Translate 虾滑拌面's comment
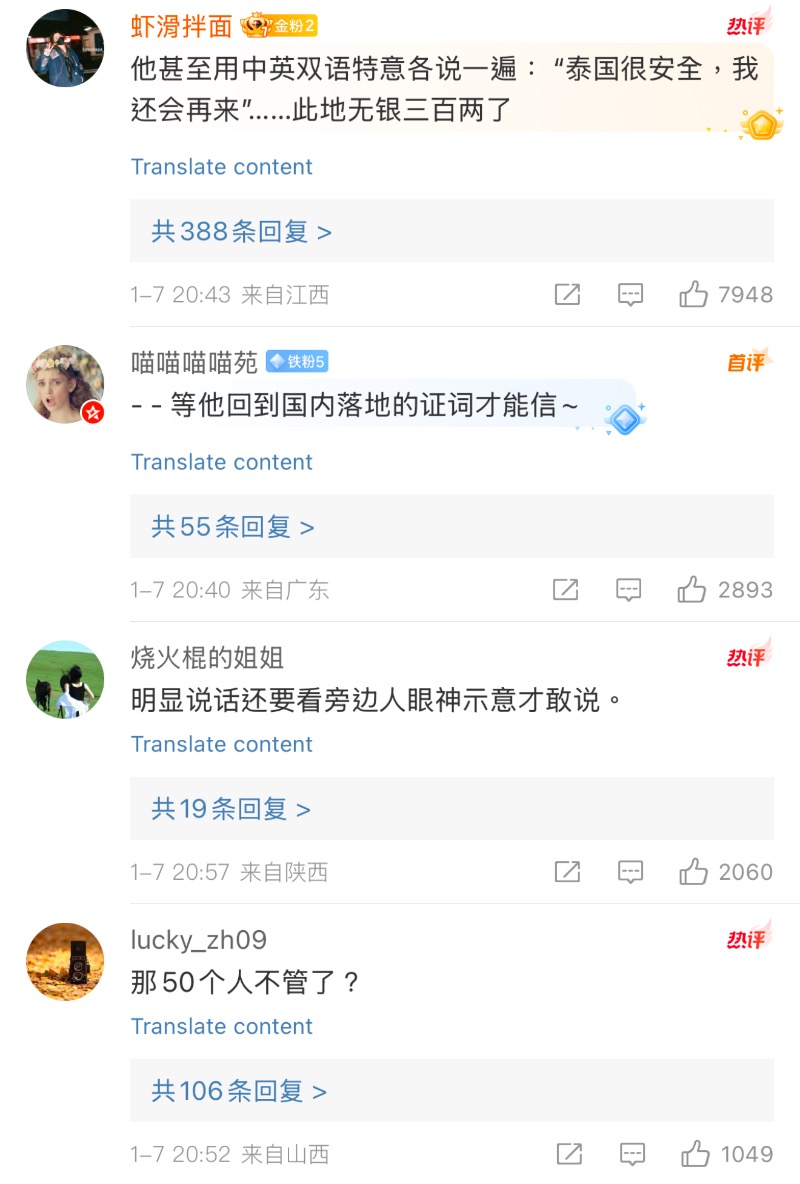The height and width of the screenshot is (1184, 800). point(221,167)
